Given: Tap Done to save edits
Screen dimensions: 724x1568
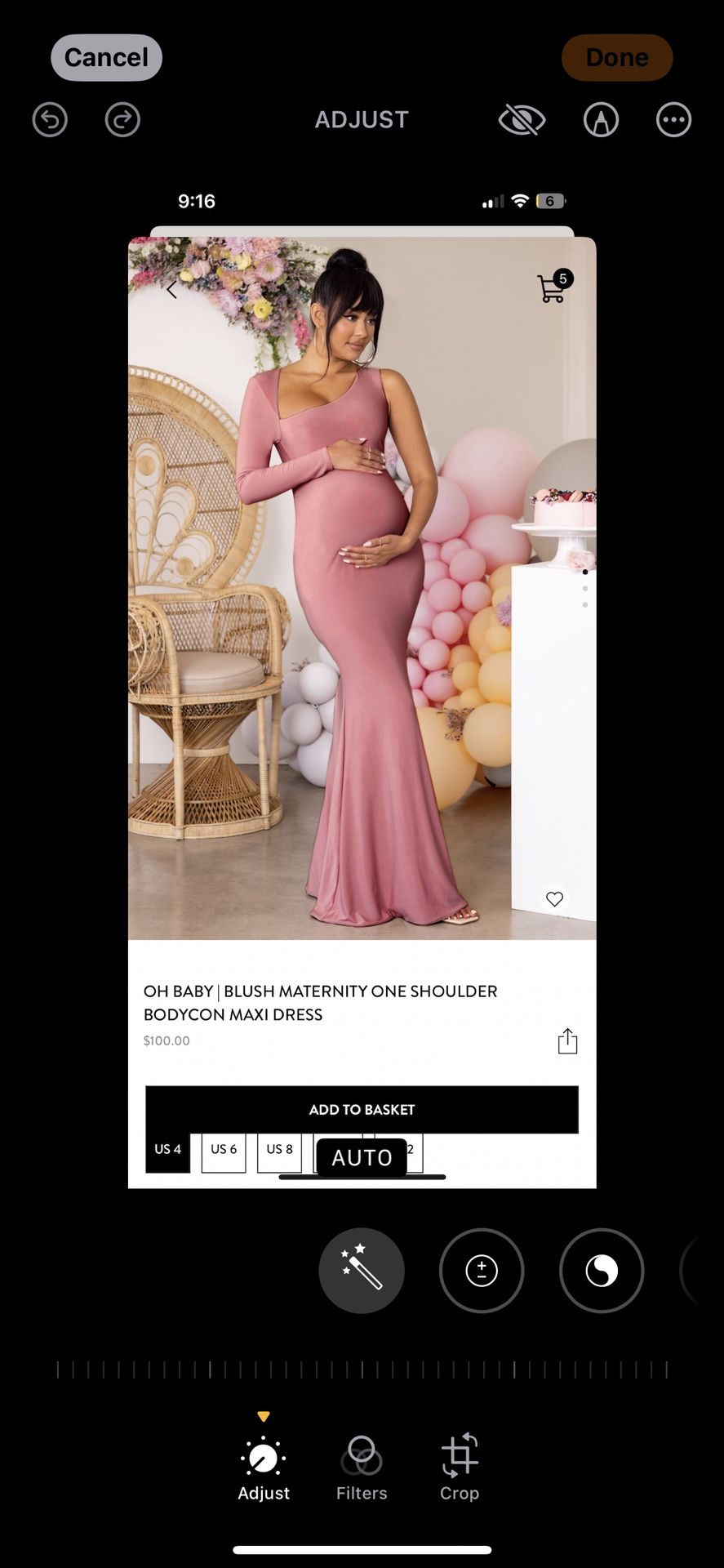Looking at the screenshot, I should pyautogui.click(x=617, y=57).
